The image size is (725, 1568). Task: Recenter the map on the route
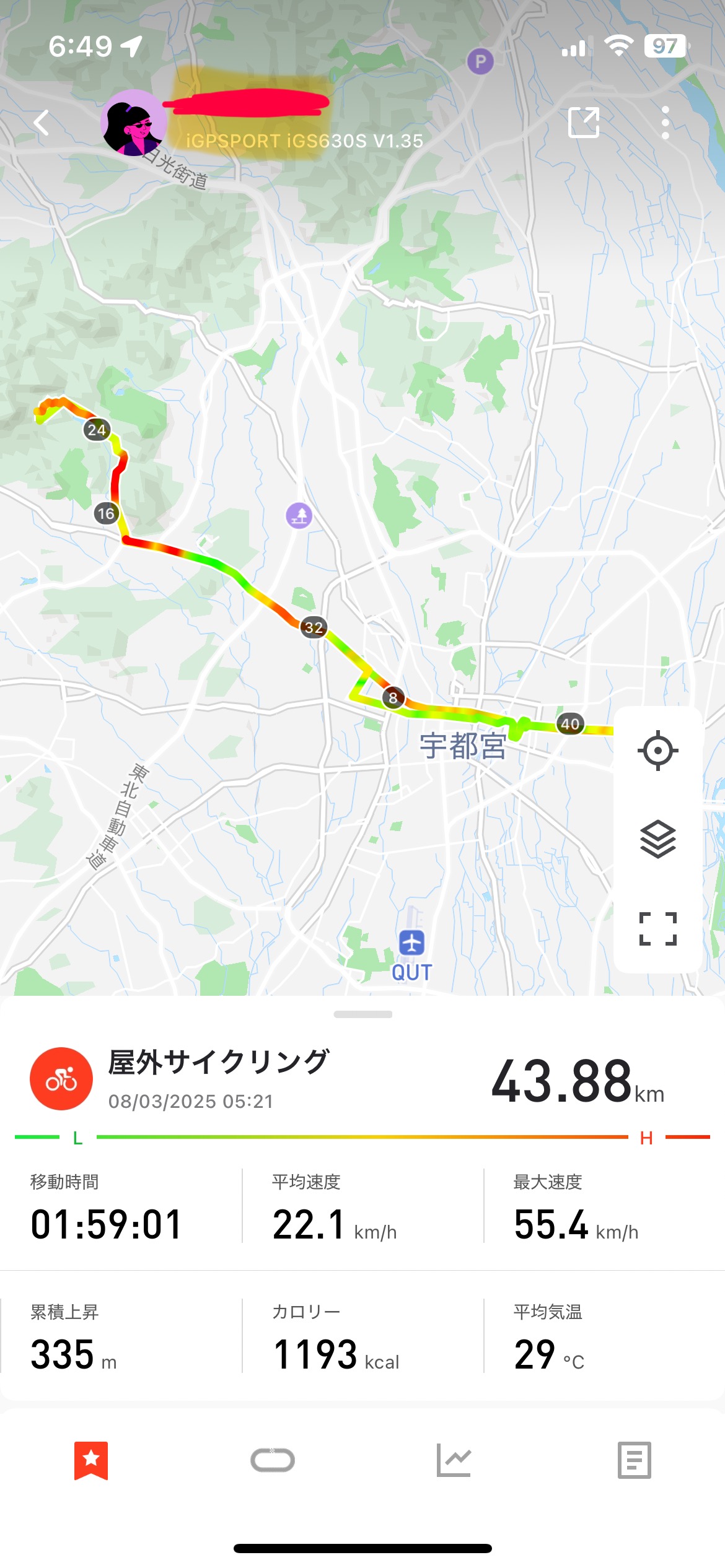[657, 751]
